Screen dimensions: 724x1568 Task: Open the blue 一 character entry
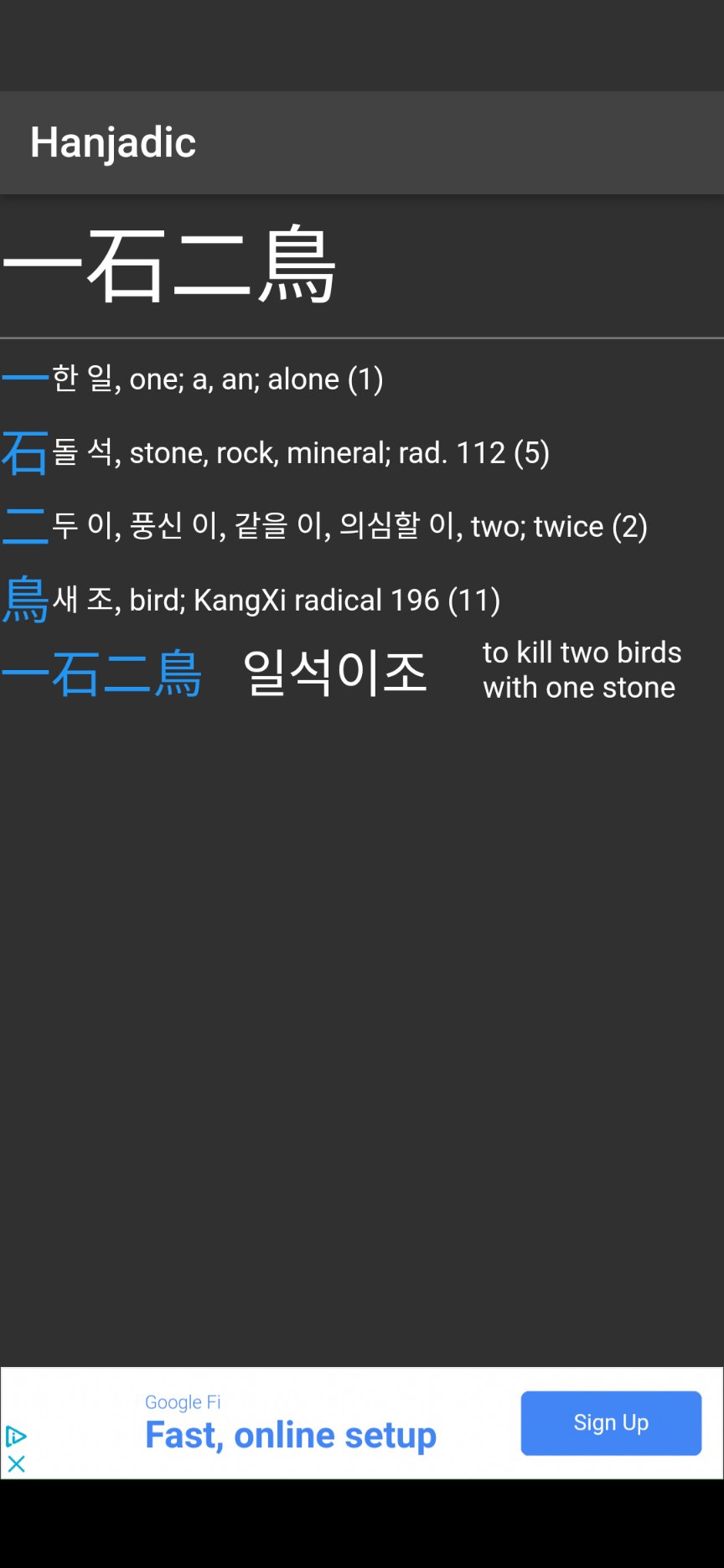[x=25, y=379]
